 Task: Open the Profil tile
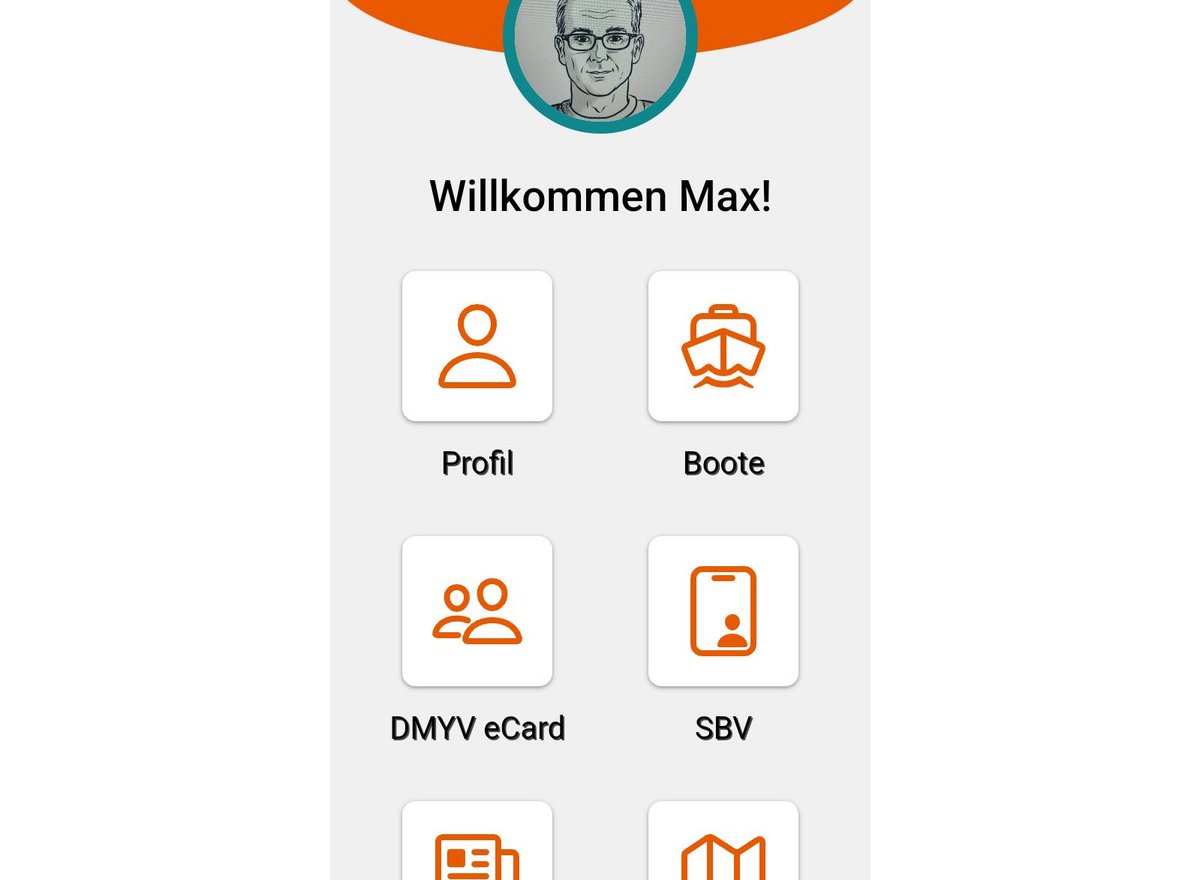(477, 346)
